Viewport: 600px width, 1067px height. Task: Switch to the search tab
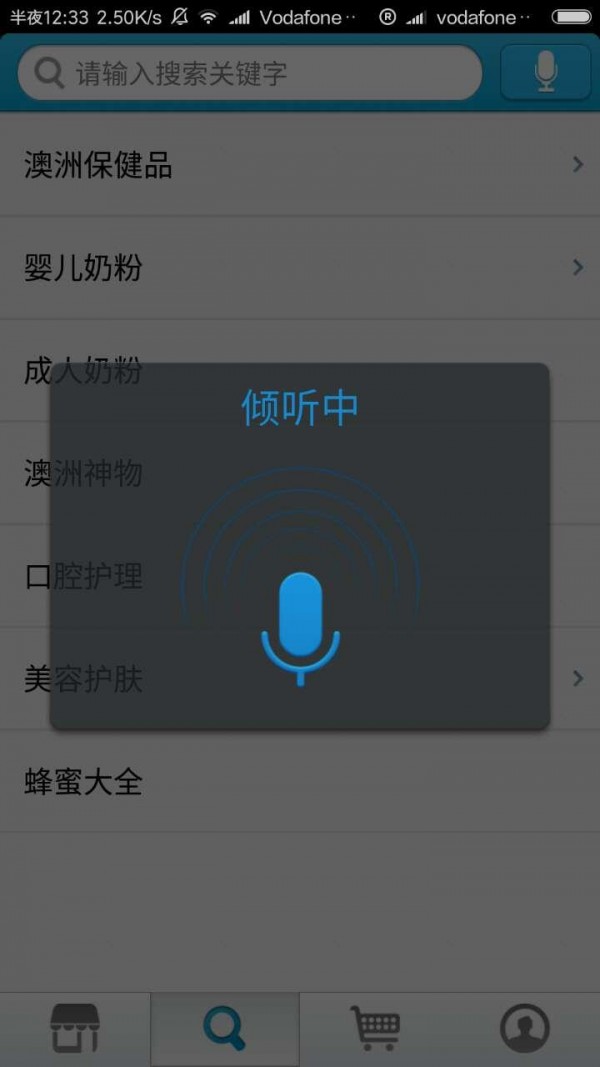[225, 1028]
